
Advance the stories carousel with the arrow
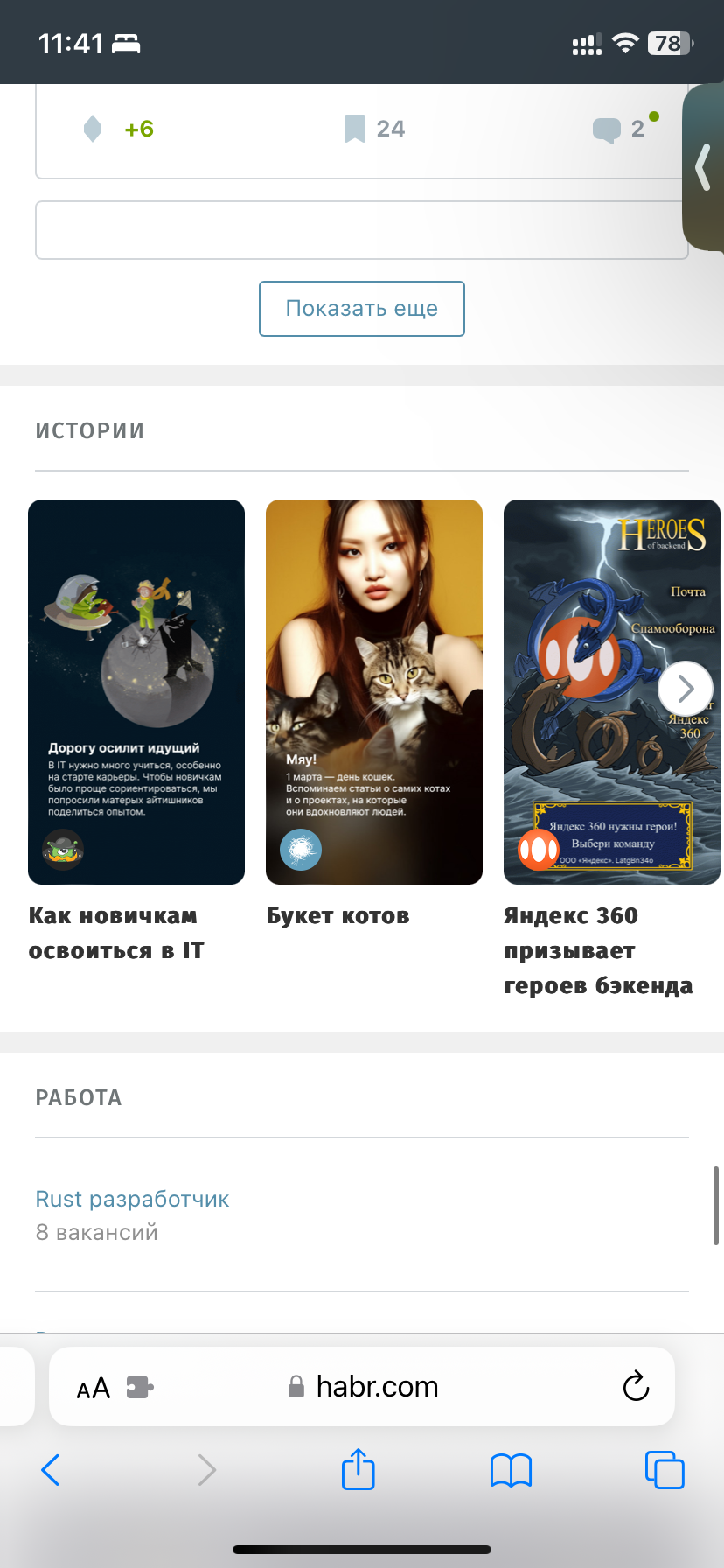(x=686, y=689)
